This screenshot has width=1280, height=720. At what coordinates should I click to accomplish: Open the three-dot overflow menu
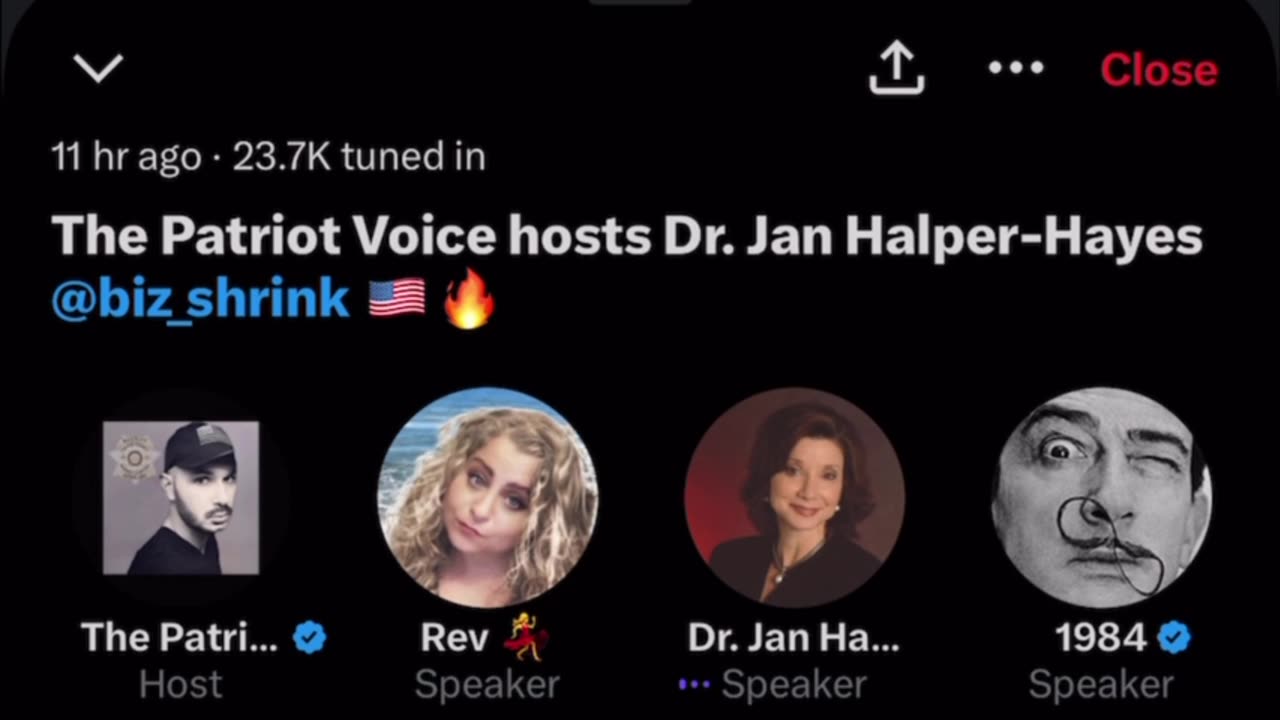pos(1015,68)
